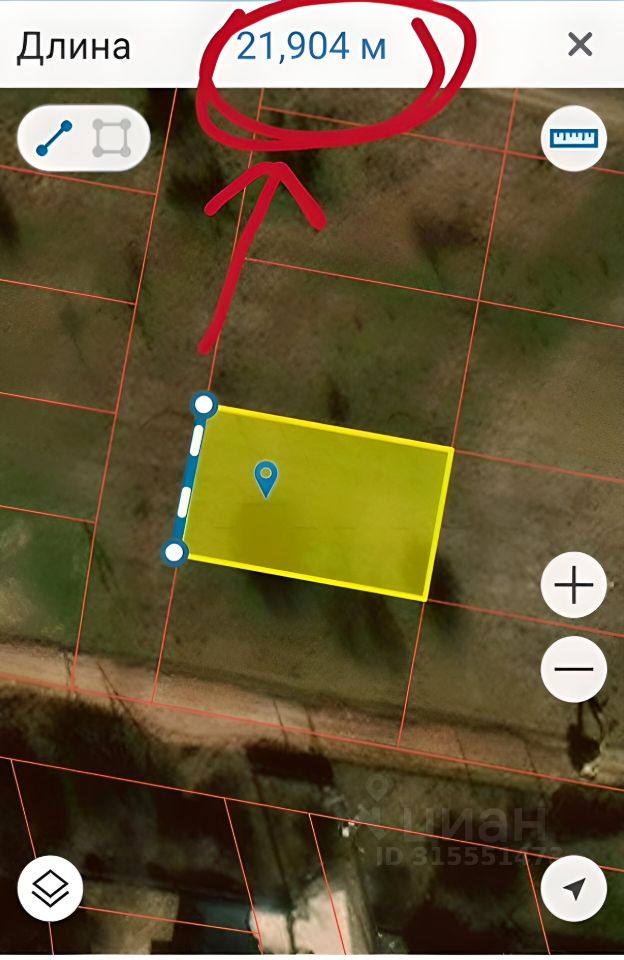The height and width of the screenshot is (960, 624).
Task: Open the map layers selector
Action: coord(50,888)
